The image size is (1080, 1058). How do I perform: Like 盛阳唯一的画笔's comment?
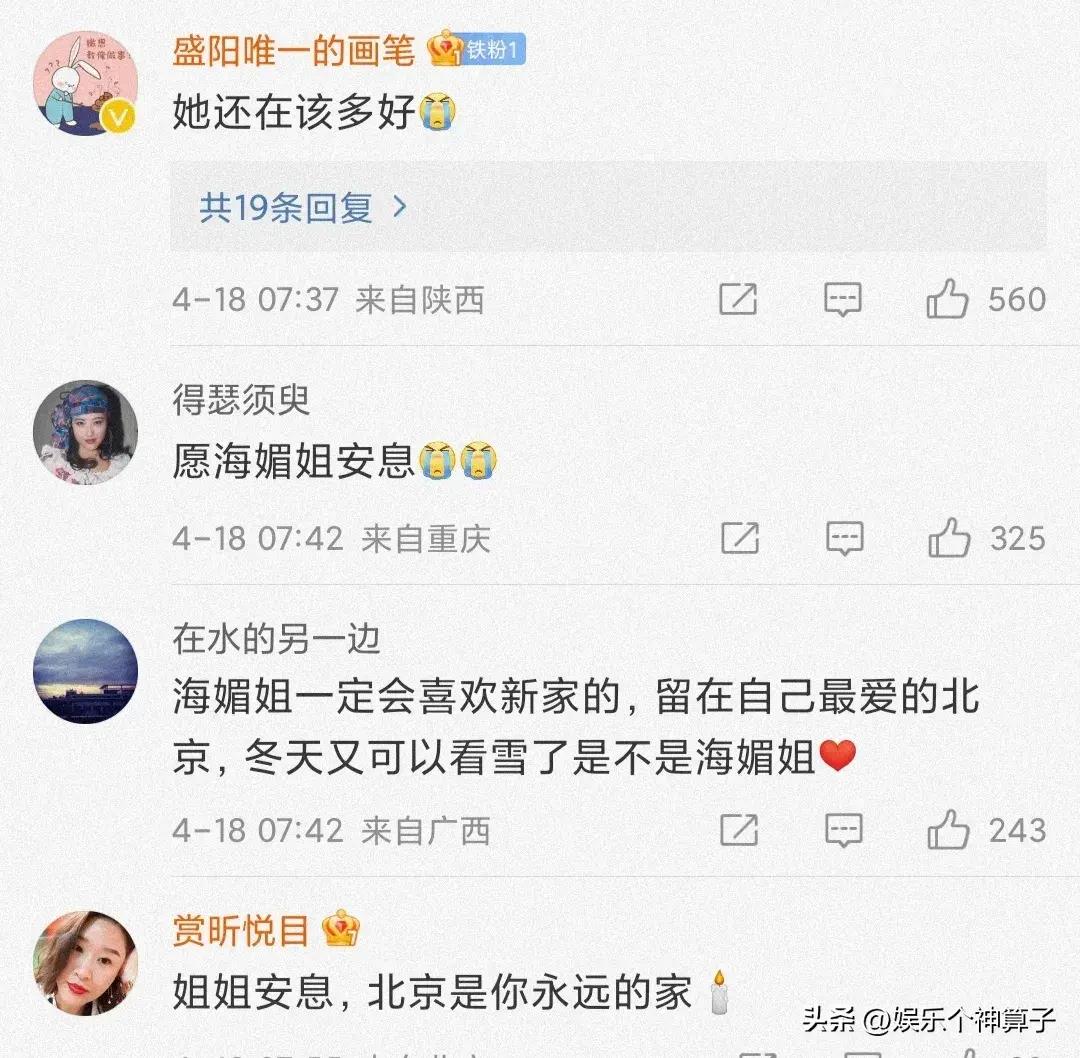(x=947, y=299)
